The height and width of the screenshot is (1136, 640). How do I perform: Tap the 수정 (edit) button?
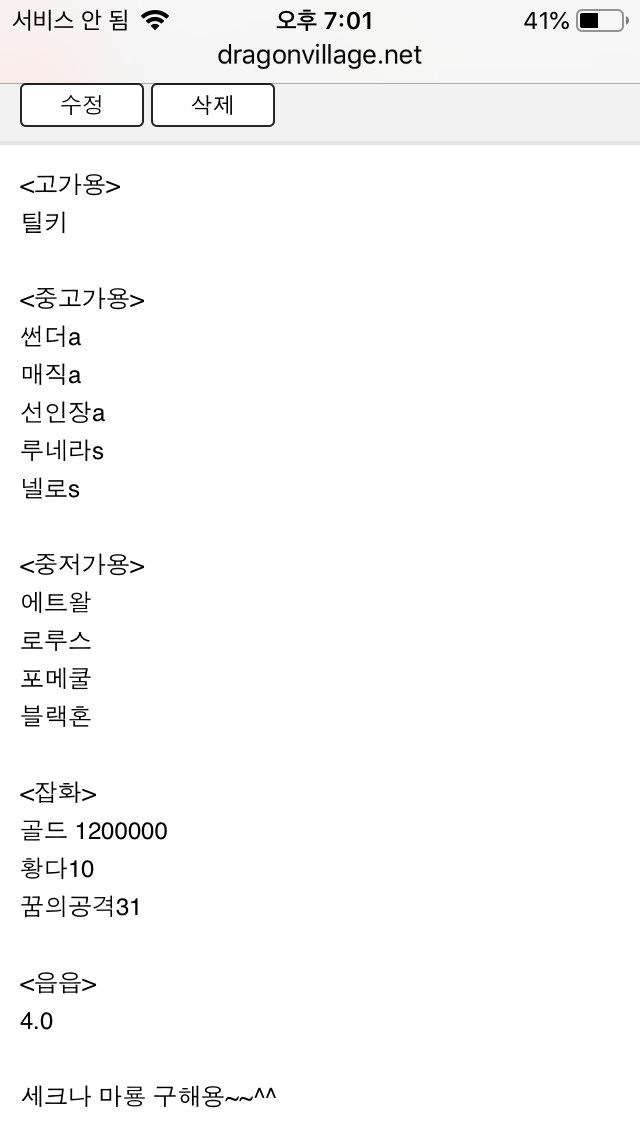pos(82,105)
